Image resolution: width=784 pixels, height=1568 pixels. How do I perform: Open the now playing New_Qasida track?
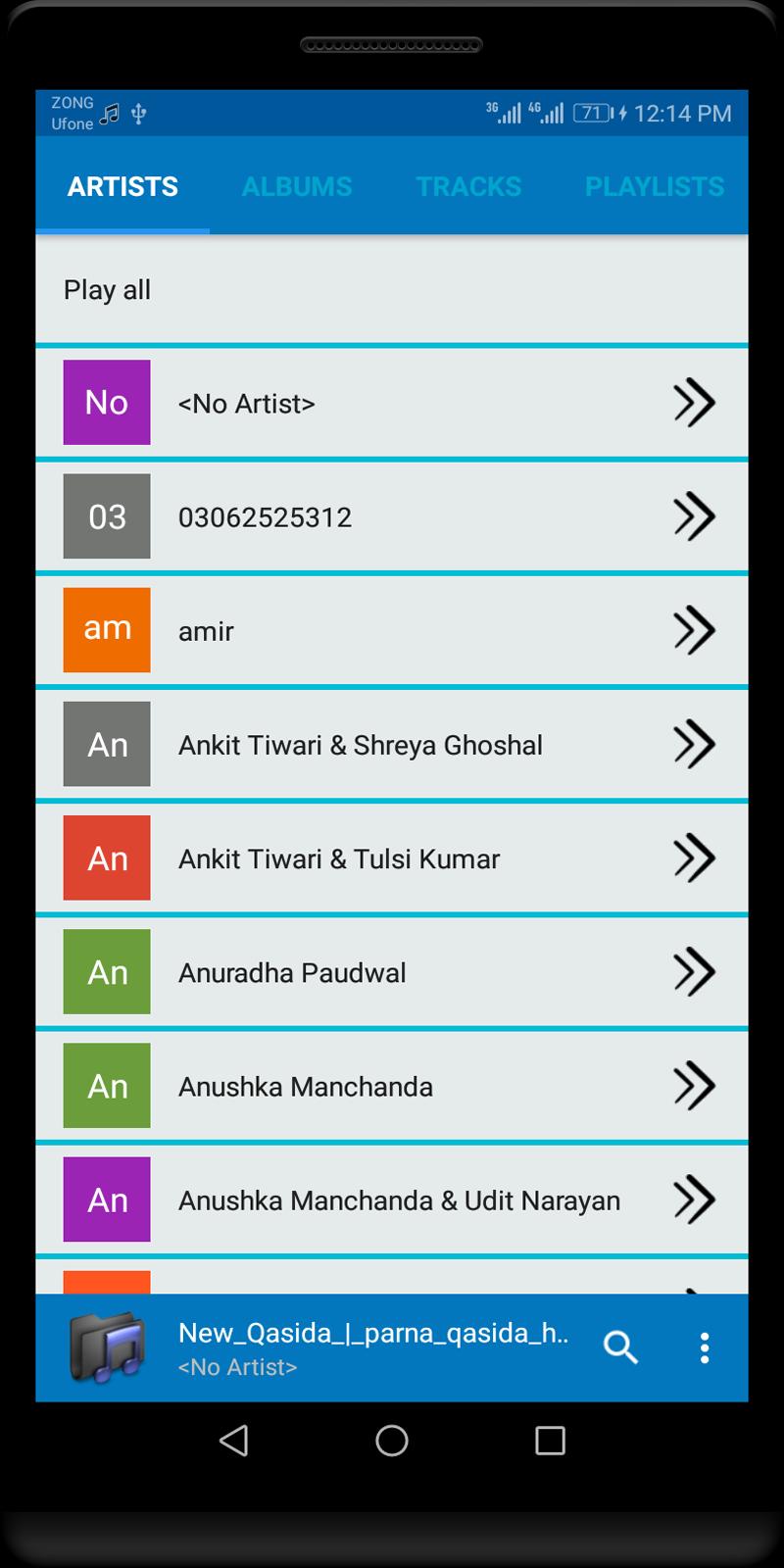(372, 1347)
